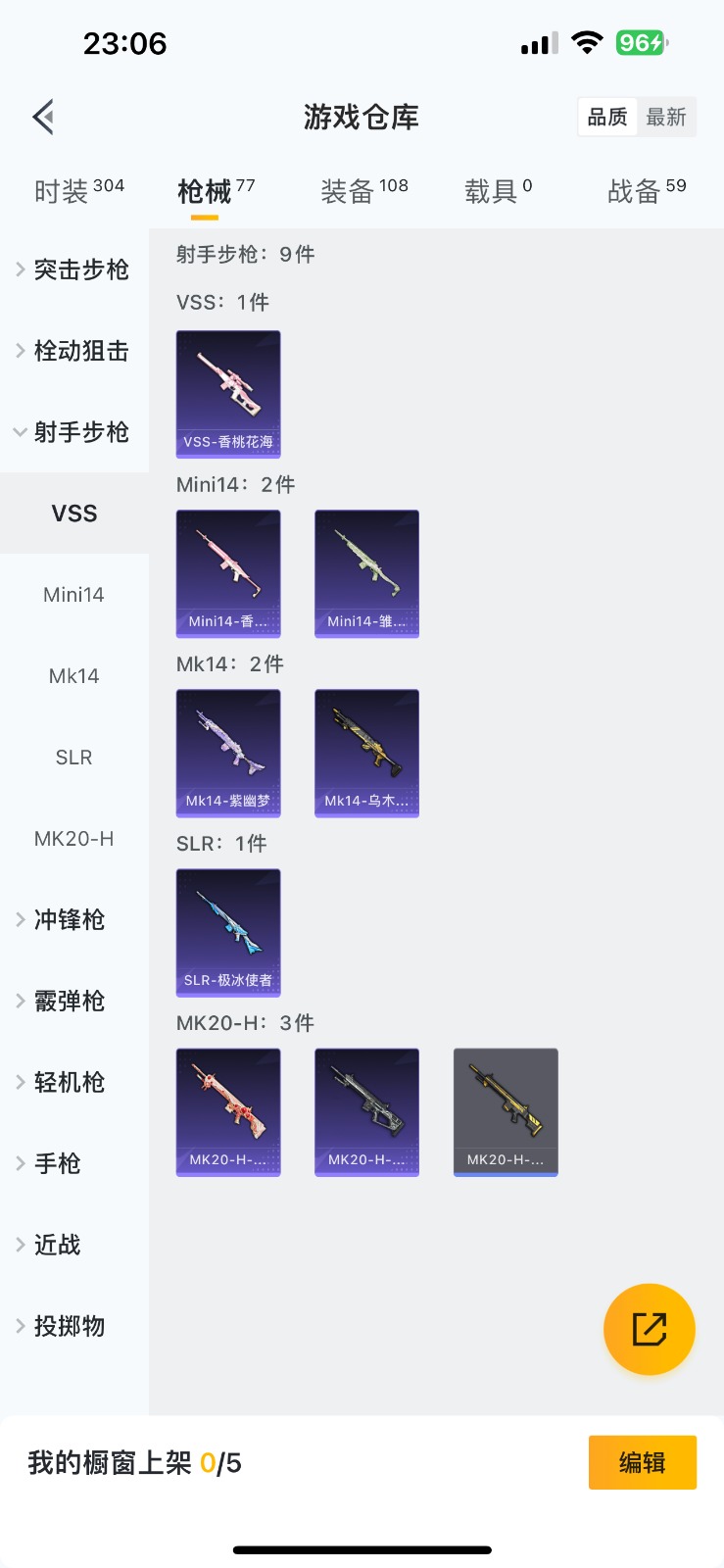Open the 战备 tab
This screenshot has height=1568, width=724.
(646, 190)
